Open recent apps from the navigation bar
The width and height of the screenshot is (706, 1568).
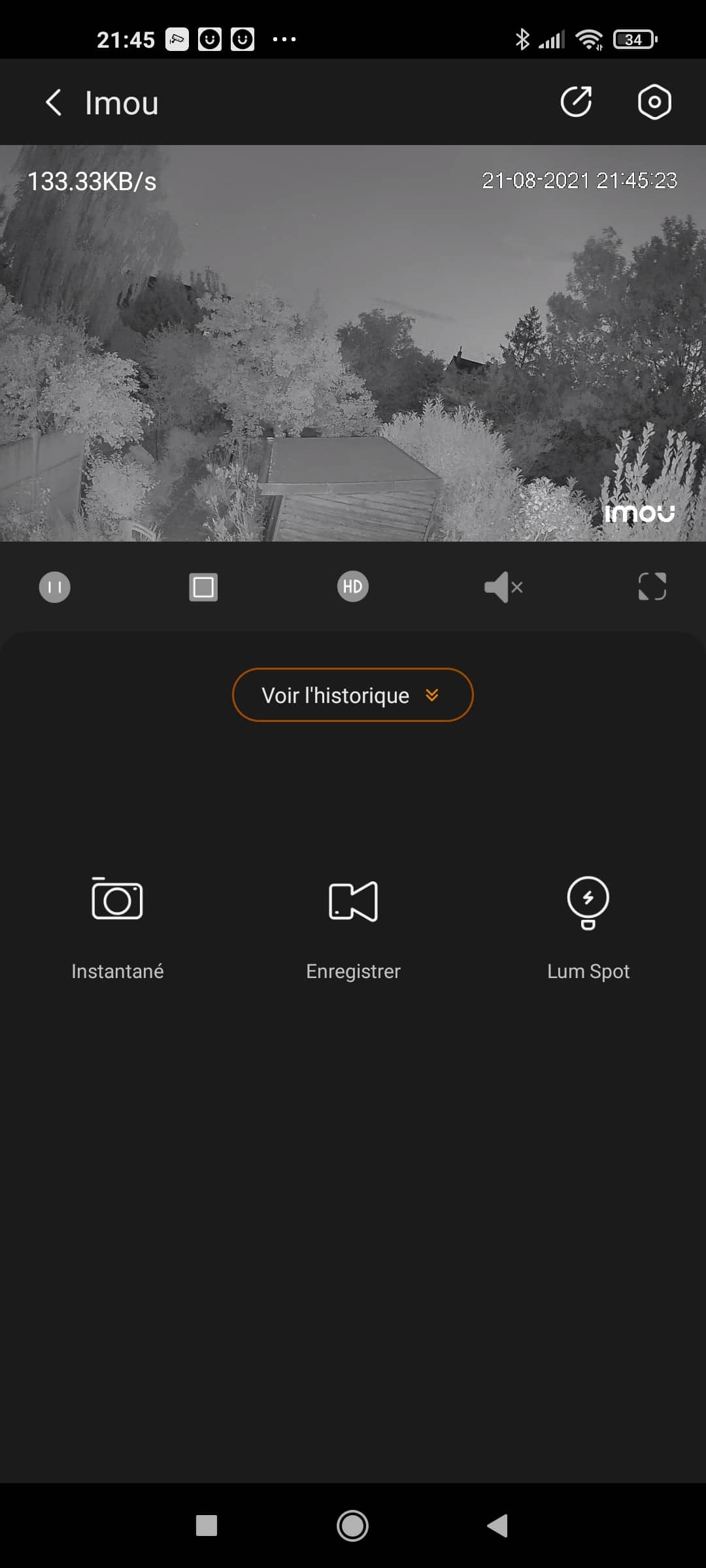pos(207,1526)
